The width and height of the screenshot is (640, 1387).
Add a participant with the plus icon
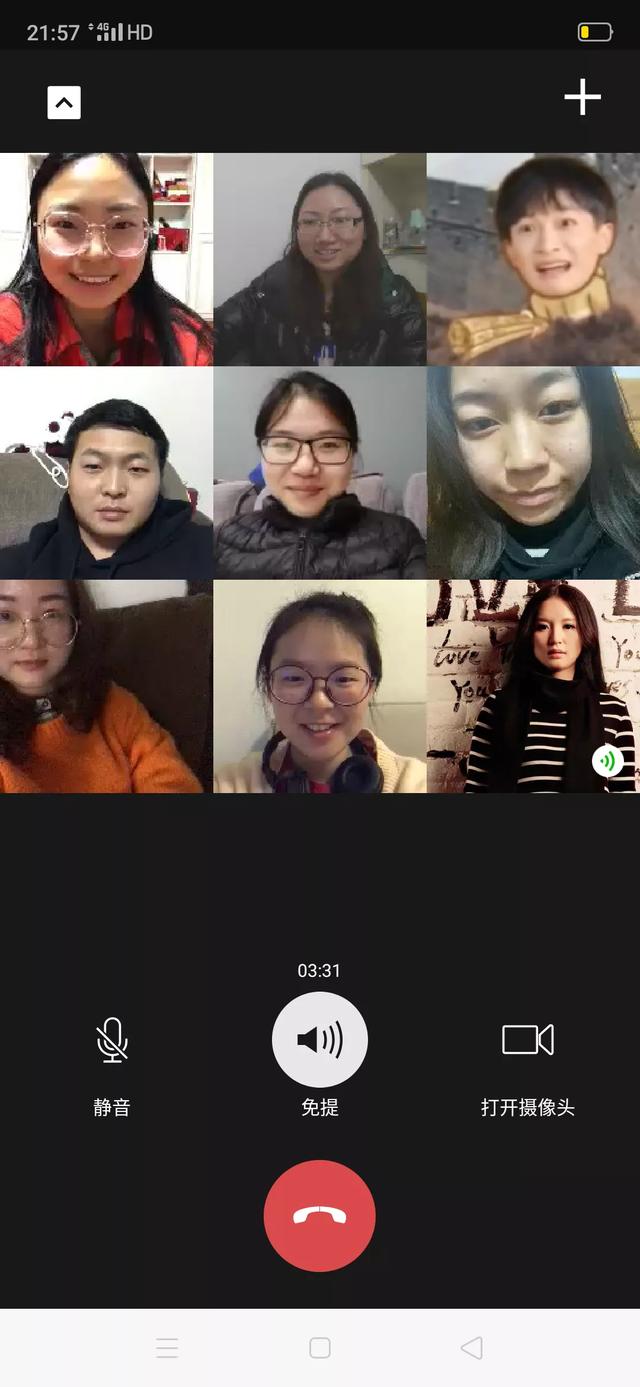click(x=582, y=98)
